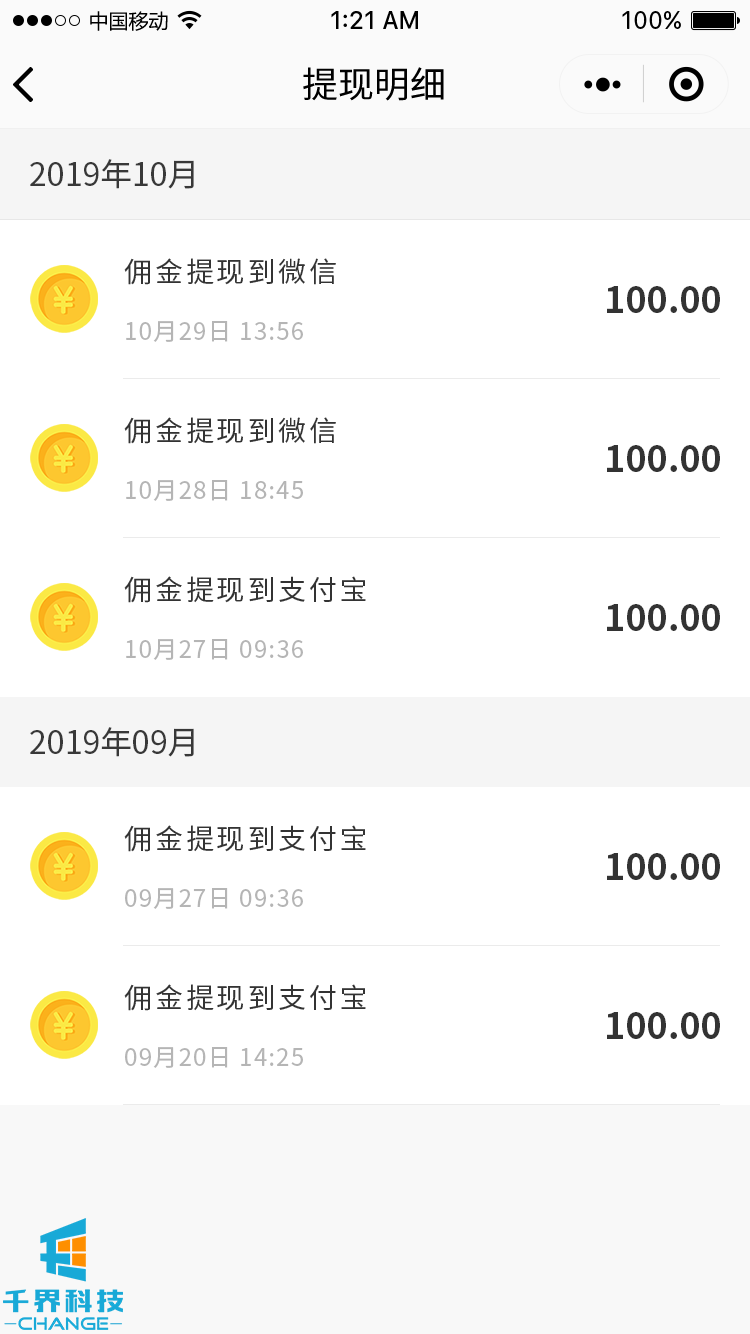Show details for the 09月20日 14:25 withdrawal

[x=375, y=1026]
